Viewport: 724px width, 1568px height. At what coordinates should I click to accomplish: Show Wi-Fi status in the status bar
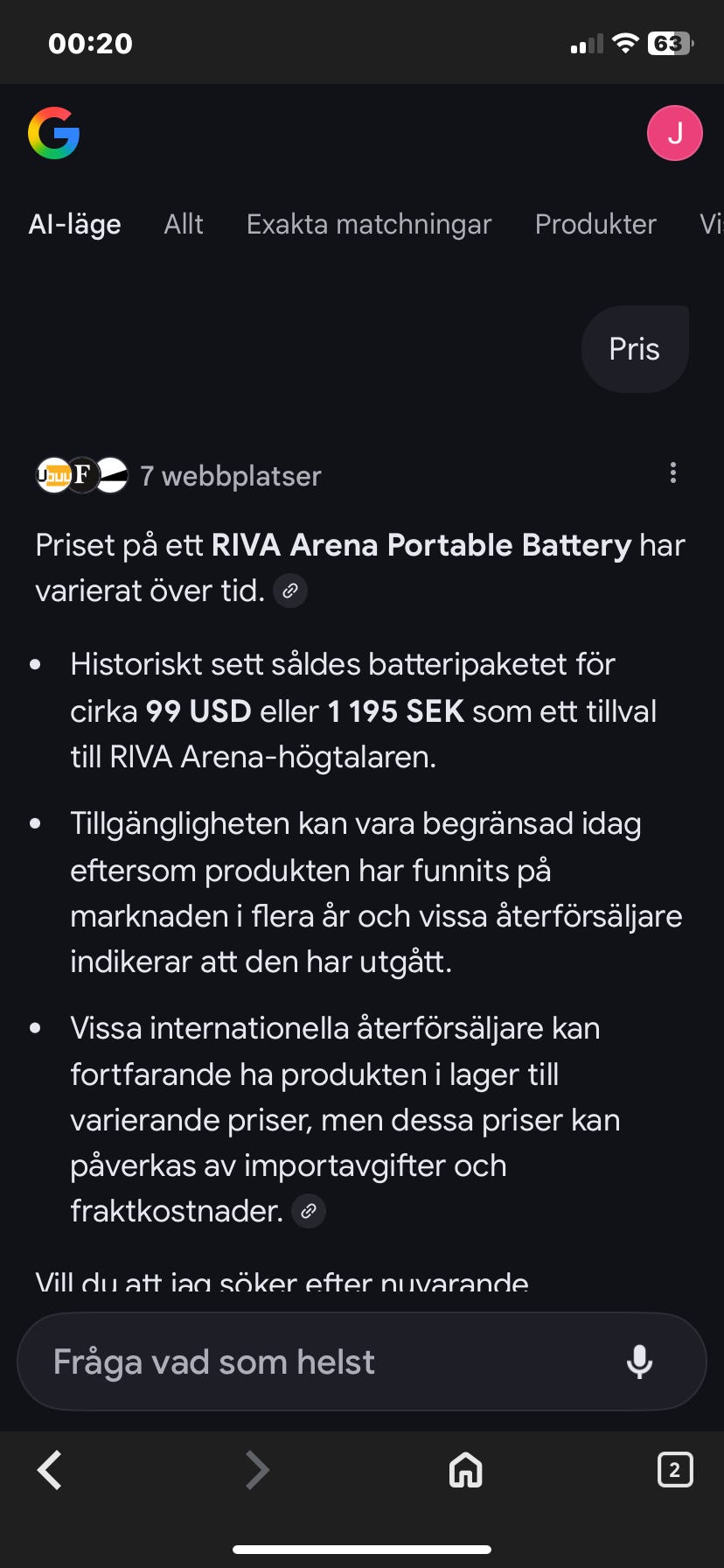(625, 42)
